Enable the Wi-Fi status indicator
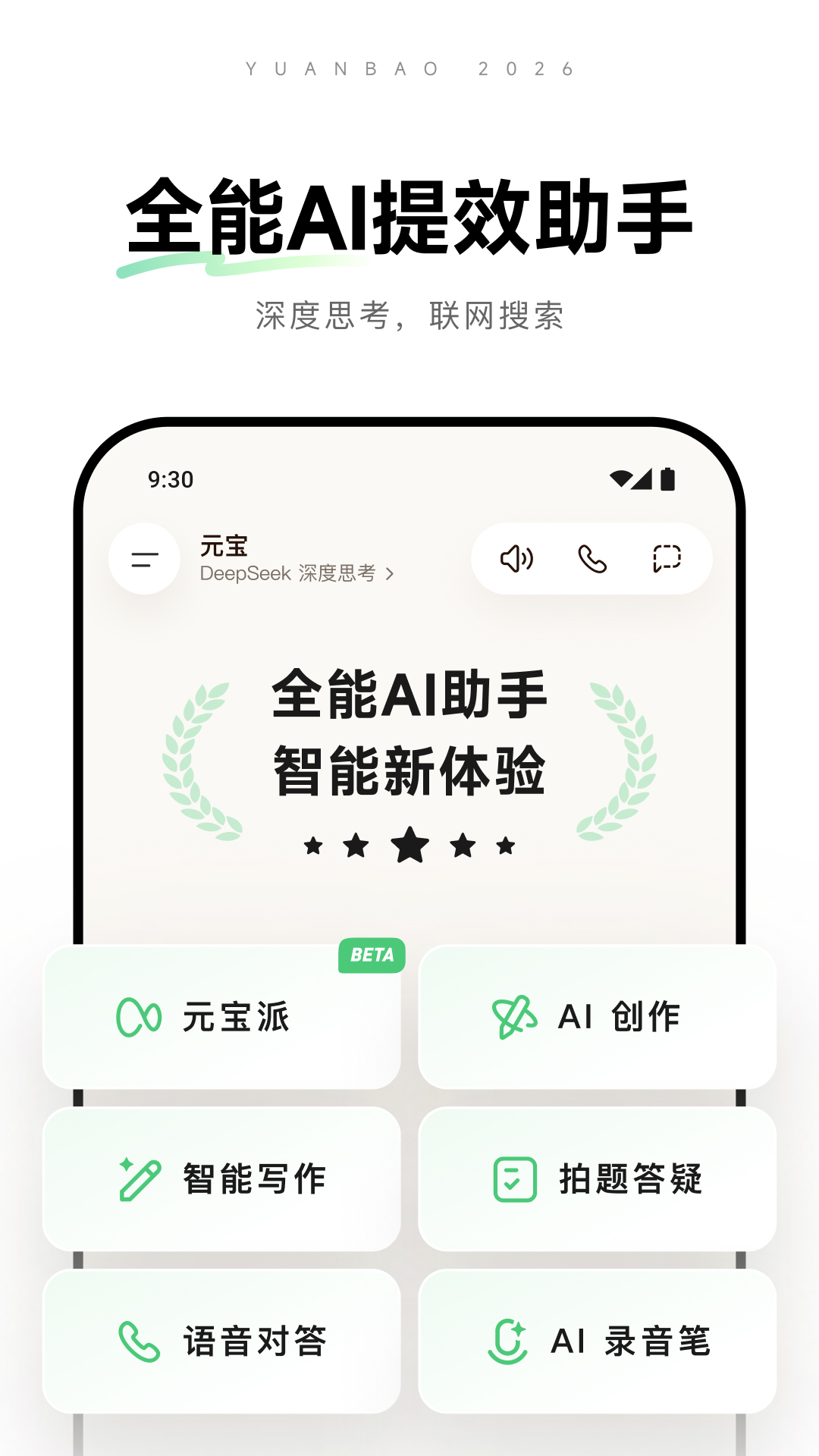This screenshot has height=1456, width=819. pyautogui.click(x=621, y=479)
